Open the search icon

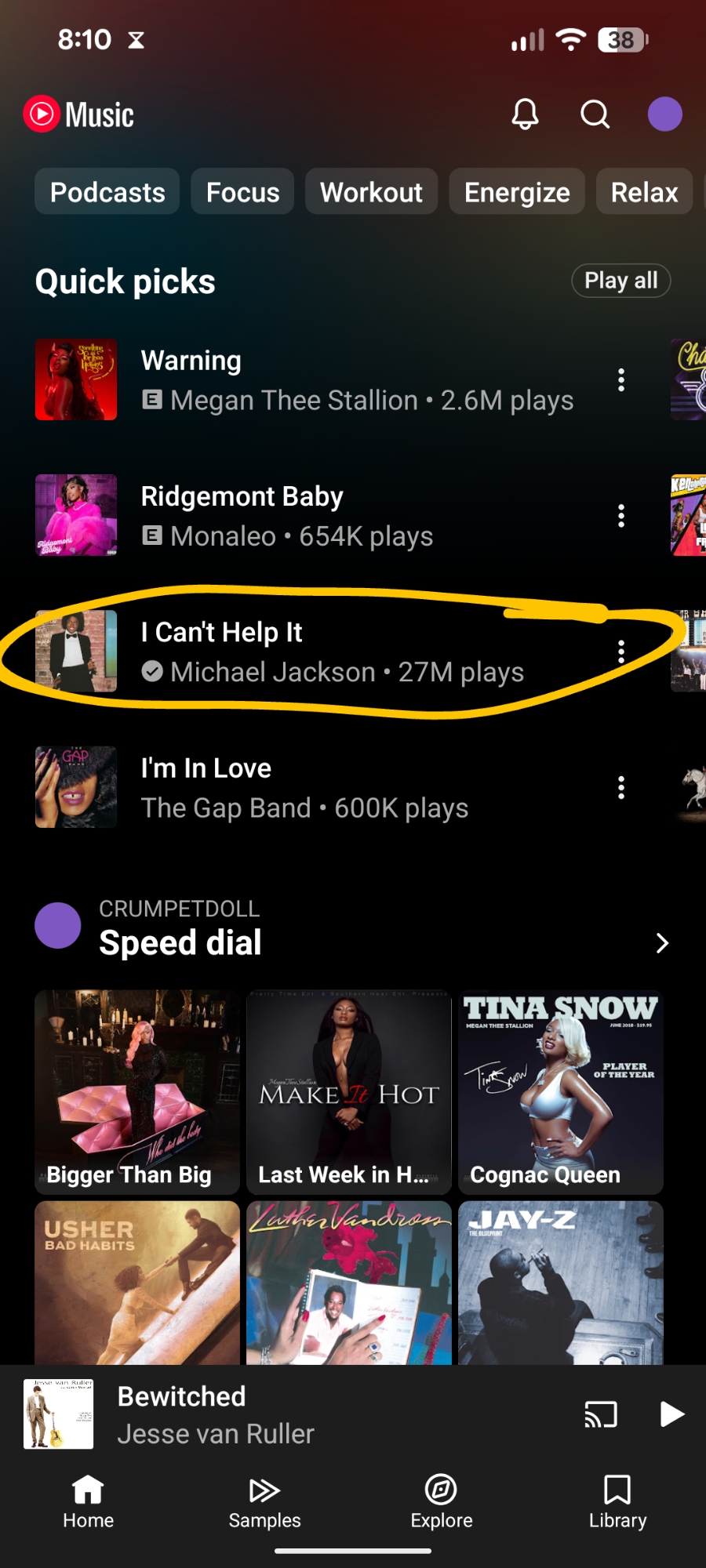coord(595,114)
